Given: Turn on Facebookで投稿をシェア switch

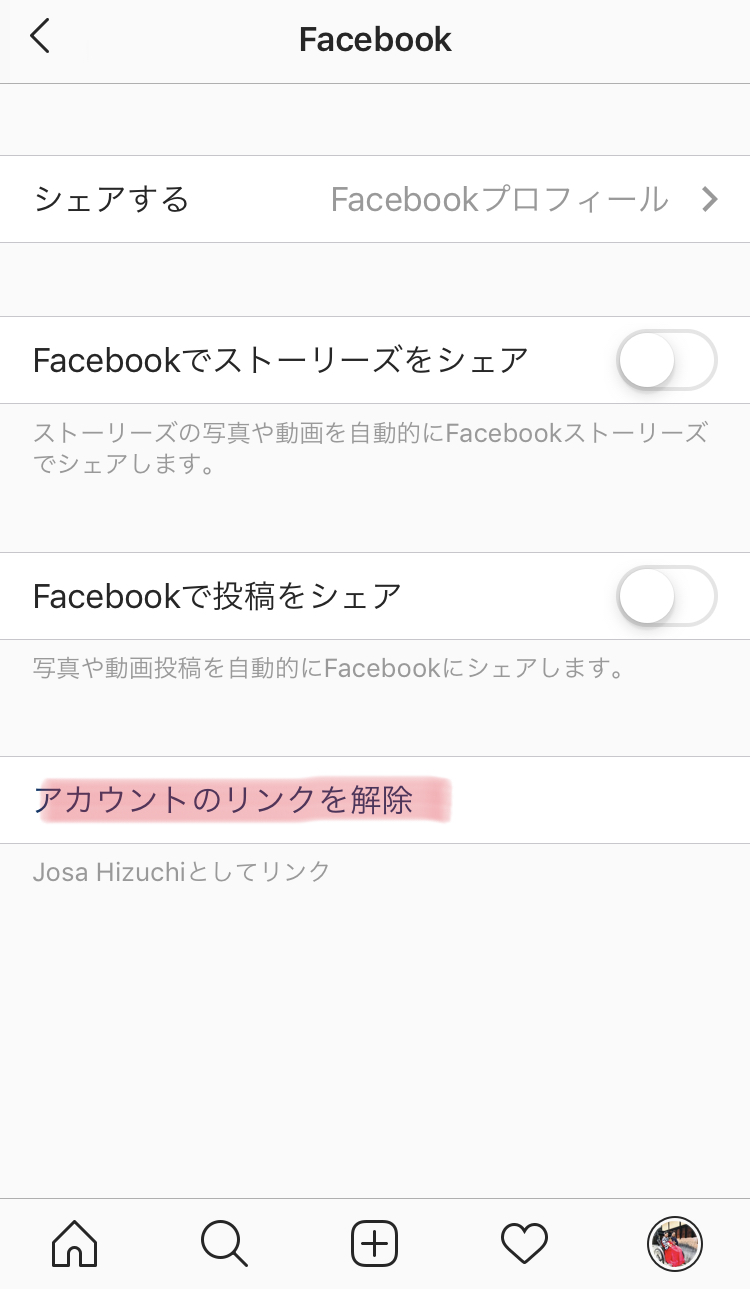Looking at the screenshot, I should coord(666,596).
